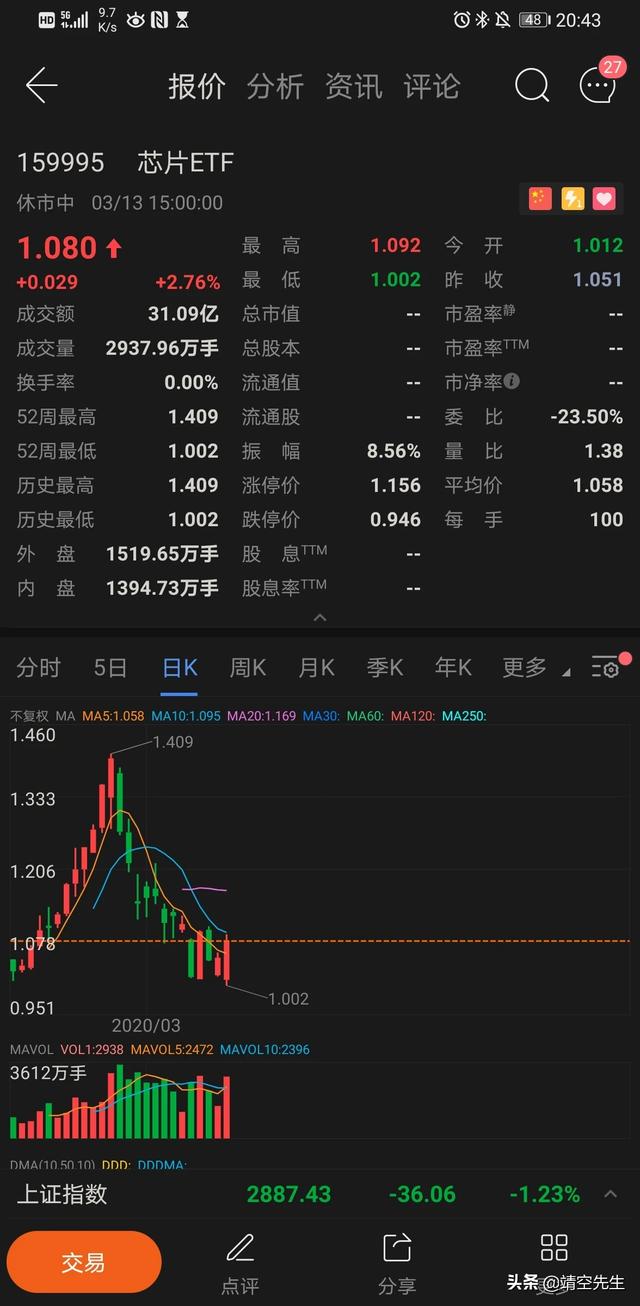Open messages with 27 unread badge
The height and width of the screenshot is (1306, 640).
pyautogui.click(x=600, y=84)
